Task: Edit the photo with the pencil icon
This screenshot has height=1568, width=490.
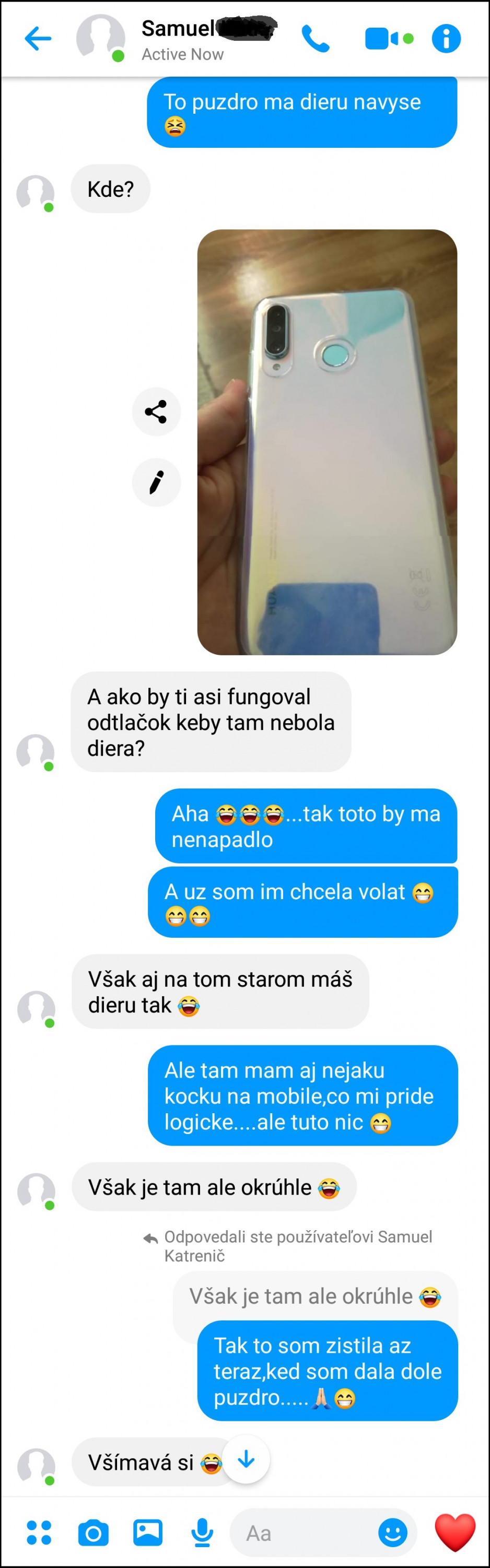Action: tap(156, 482)
